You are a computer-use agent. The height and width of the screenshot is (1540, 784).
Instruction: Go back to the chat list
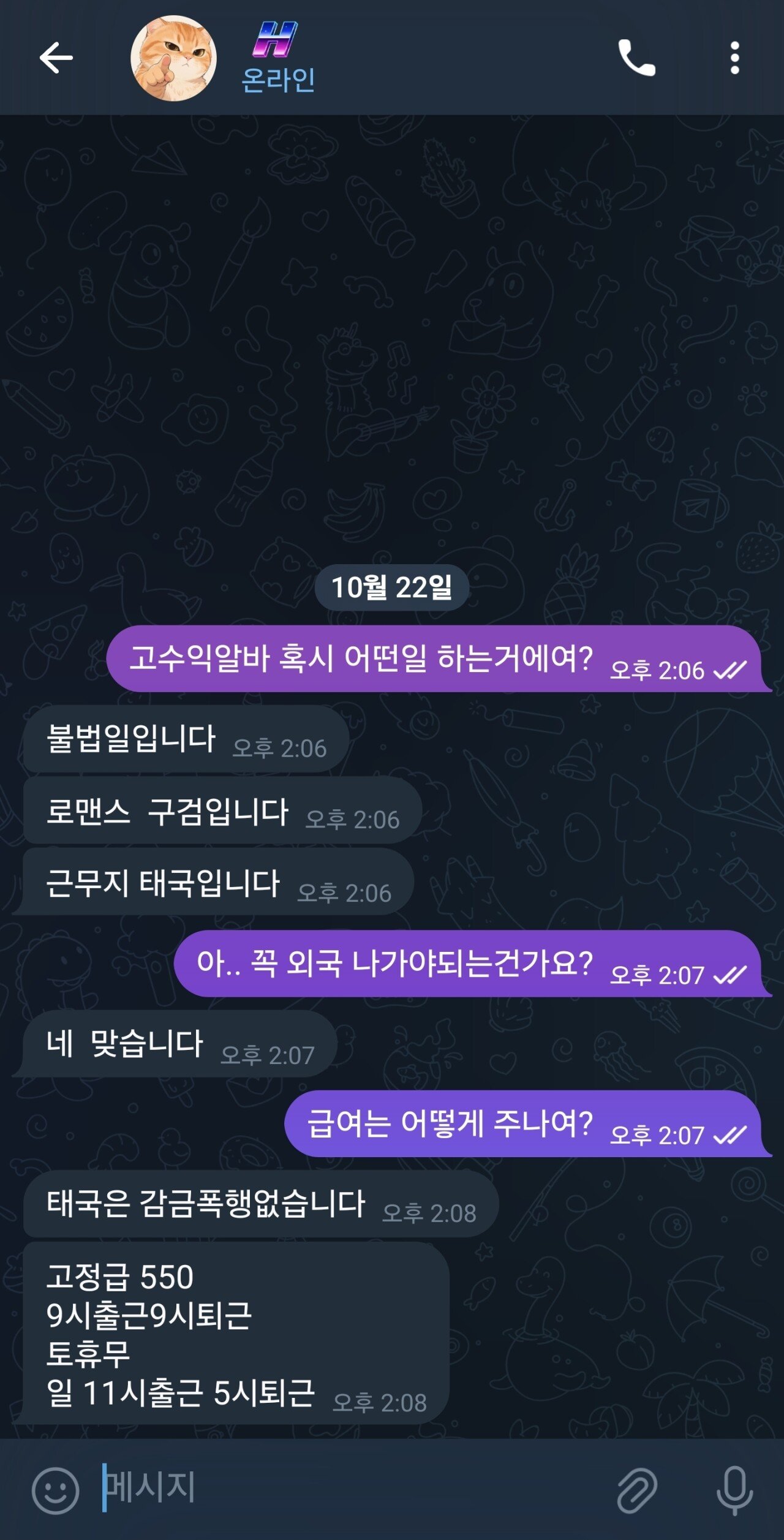pos(56,58)
